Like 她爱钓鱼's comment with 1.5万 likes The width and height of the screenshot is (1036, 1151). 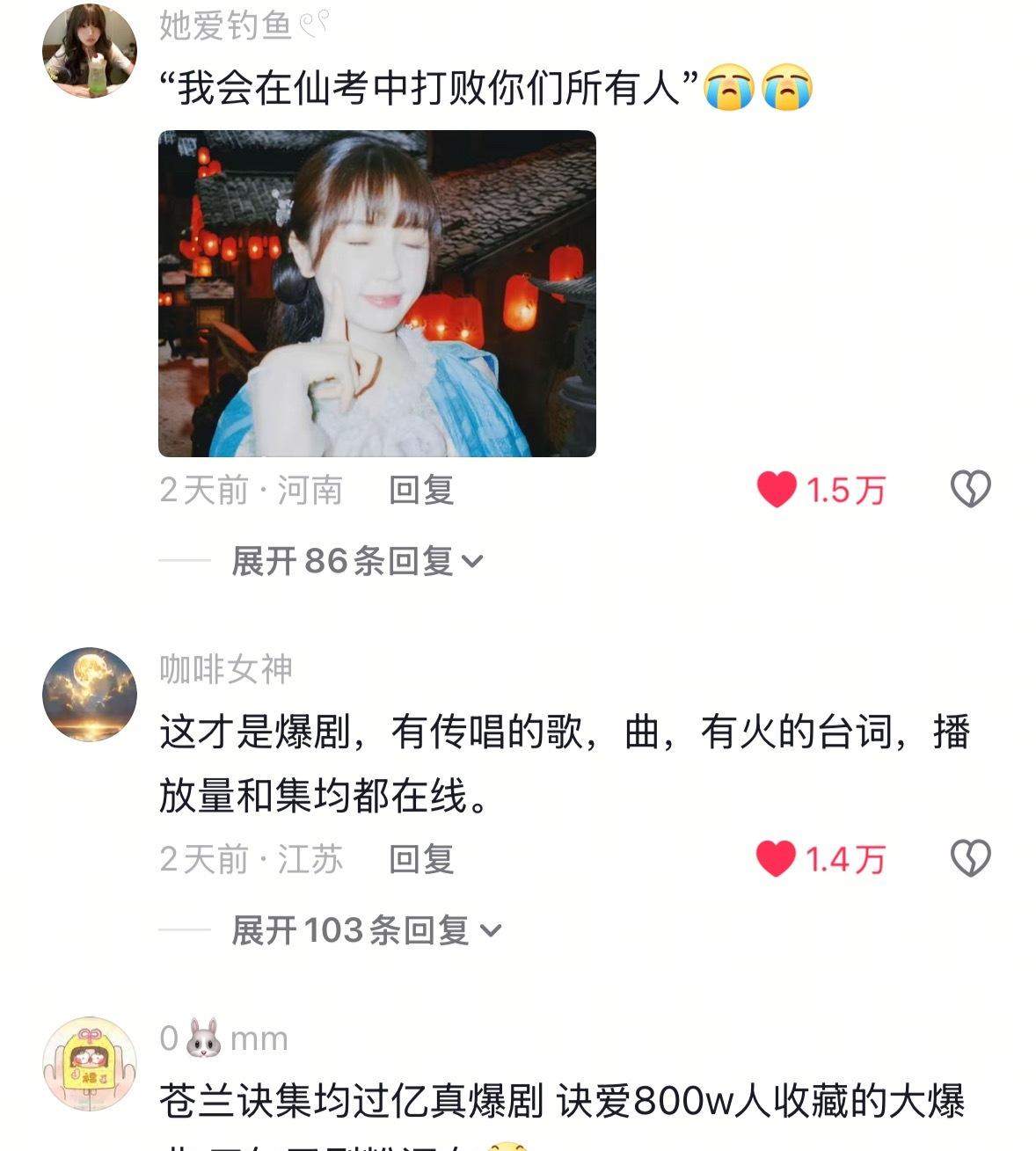(777, 490)
